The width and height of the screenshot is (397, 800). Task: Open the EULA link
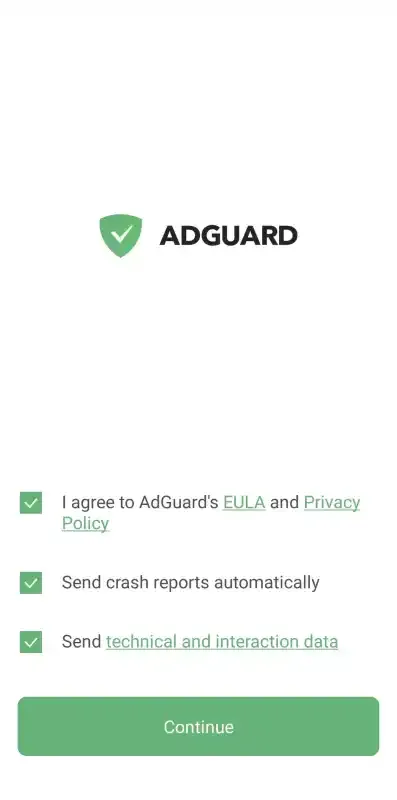[244, 503]
